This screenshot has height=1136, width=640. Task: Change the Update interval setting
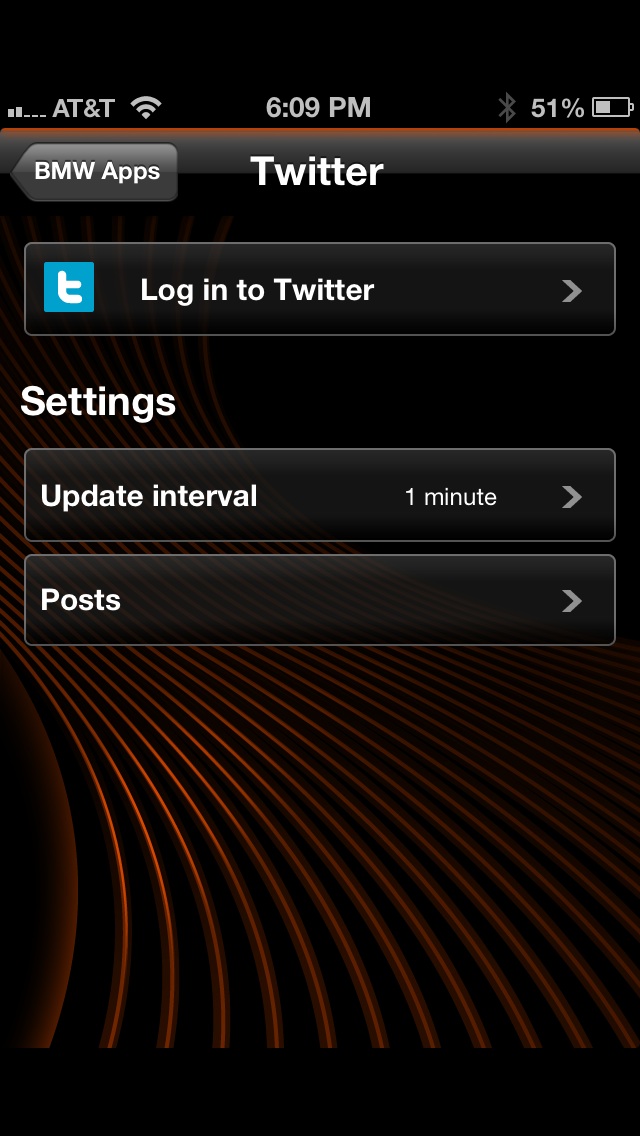click(x=320, y=496)
